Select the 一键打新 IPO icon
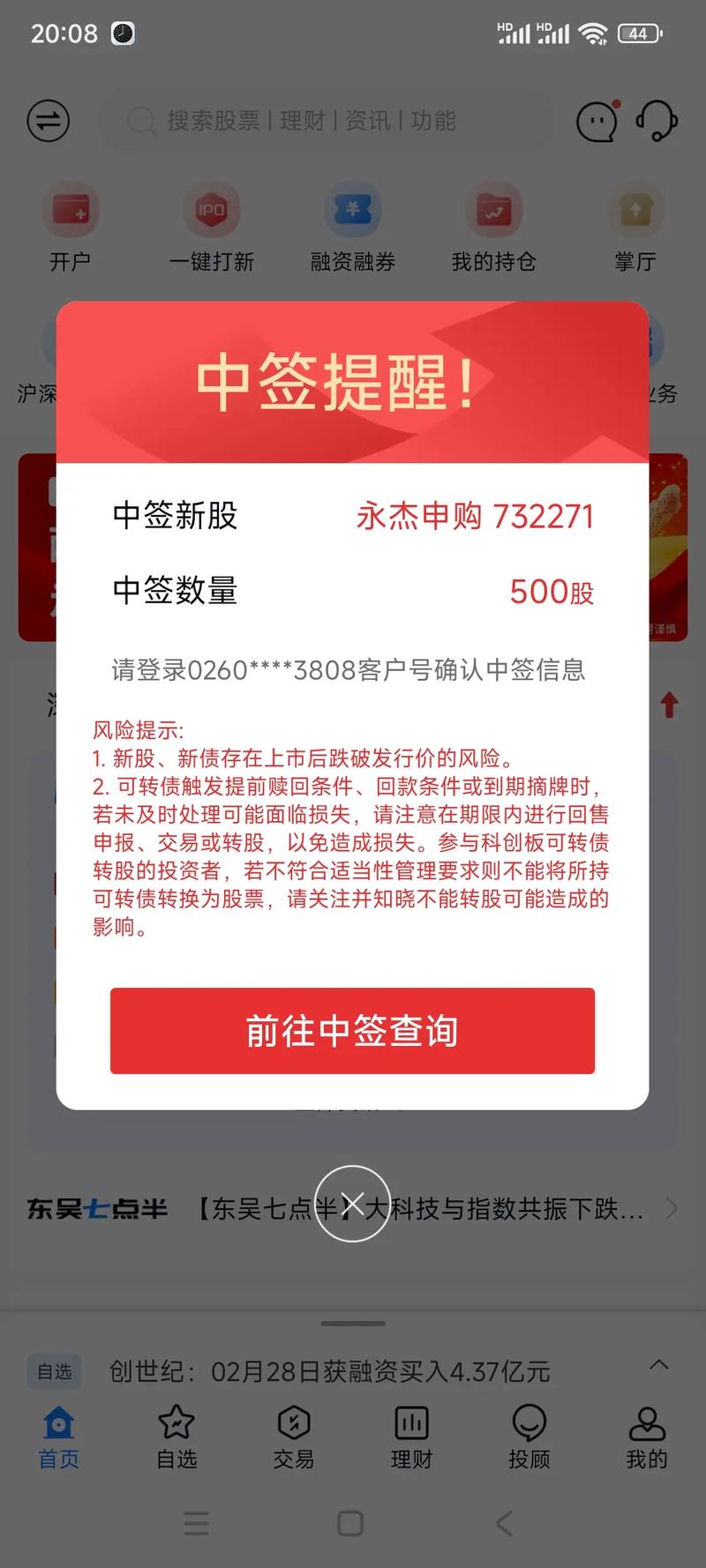Viewport: 706px width, 1568px height. pyautogui.click(x=212, y=225)
